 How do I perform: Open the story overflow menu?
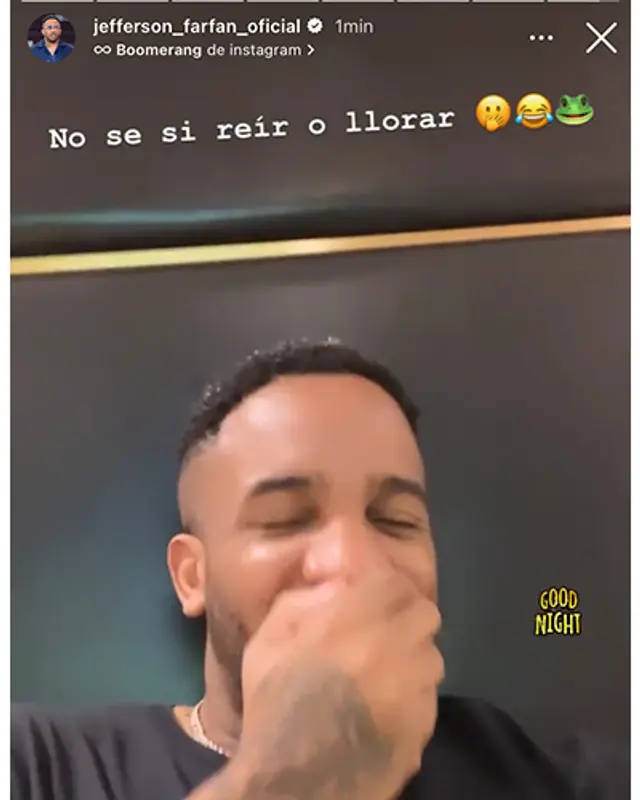pos(541,38)
